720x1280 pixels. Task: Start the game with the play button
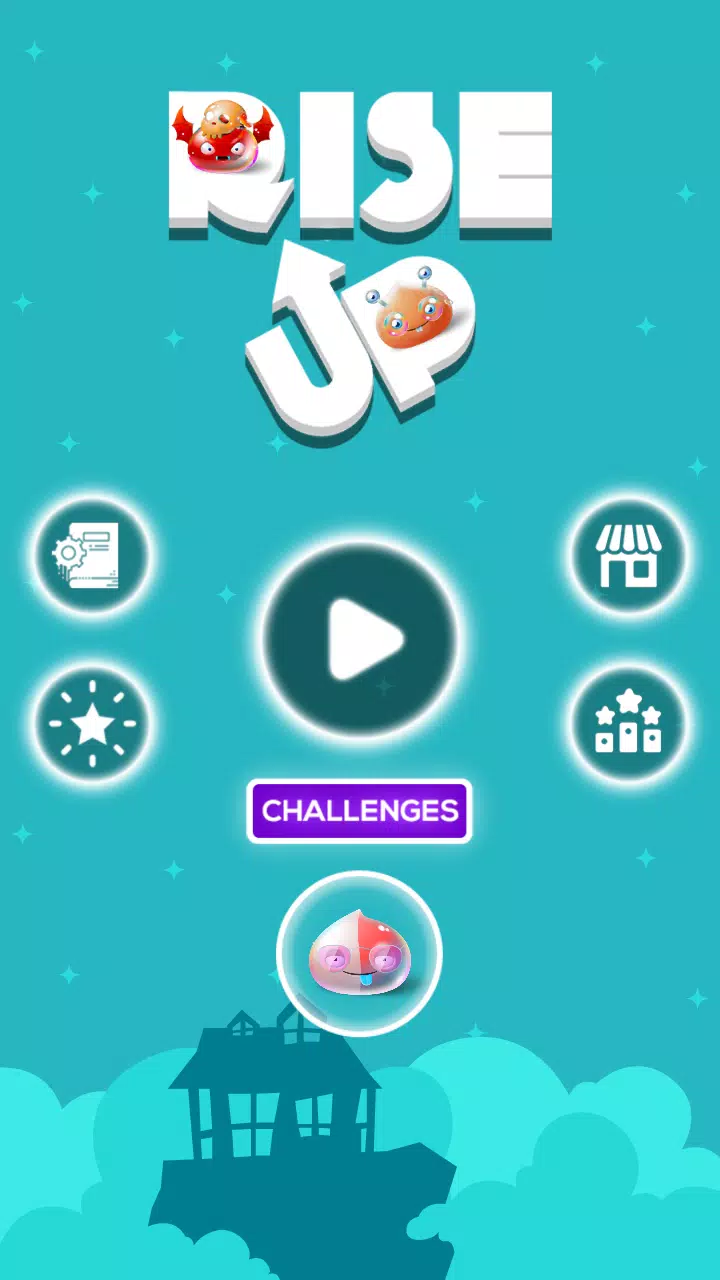point(360,640)
